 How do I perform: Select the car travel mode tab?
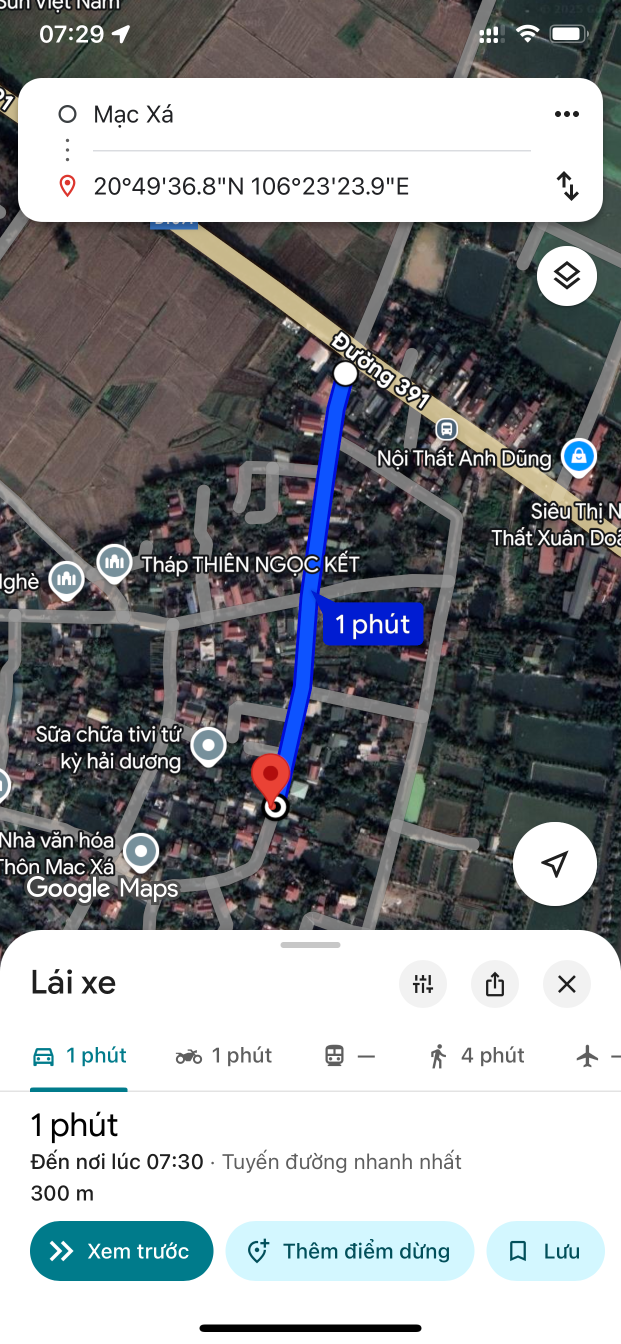pyautogui.click(x=79, y=1056)
